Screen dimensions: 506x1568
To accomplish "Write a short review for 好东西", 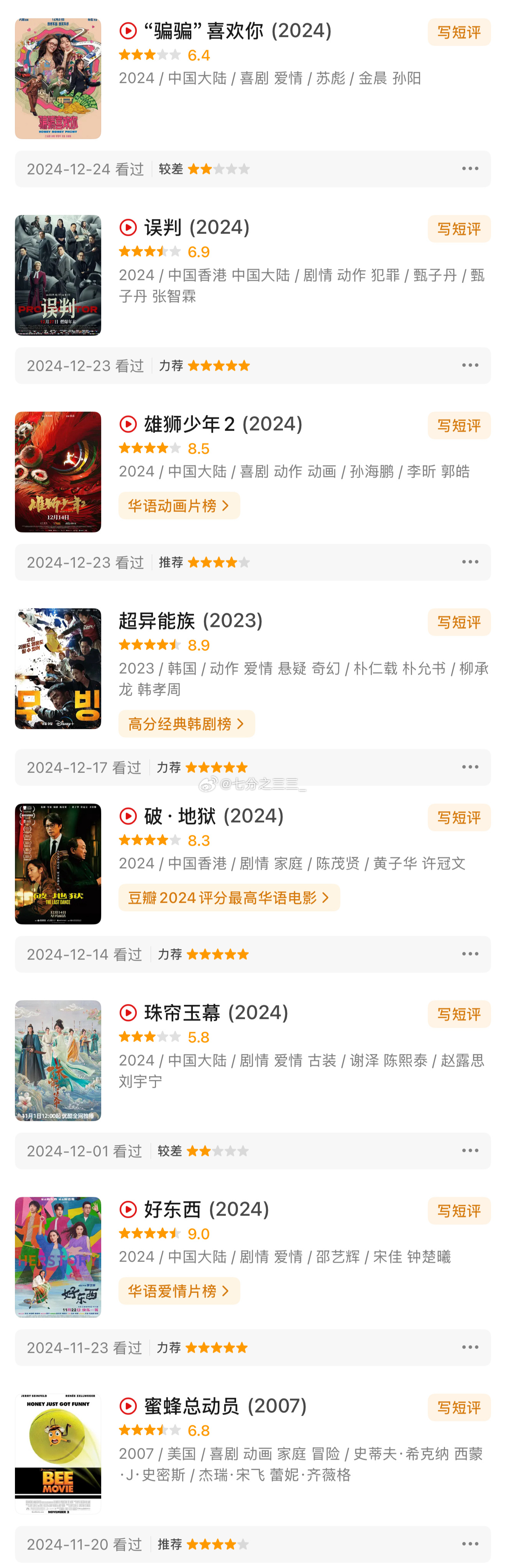I will (458, 1211).
